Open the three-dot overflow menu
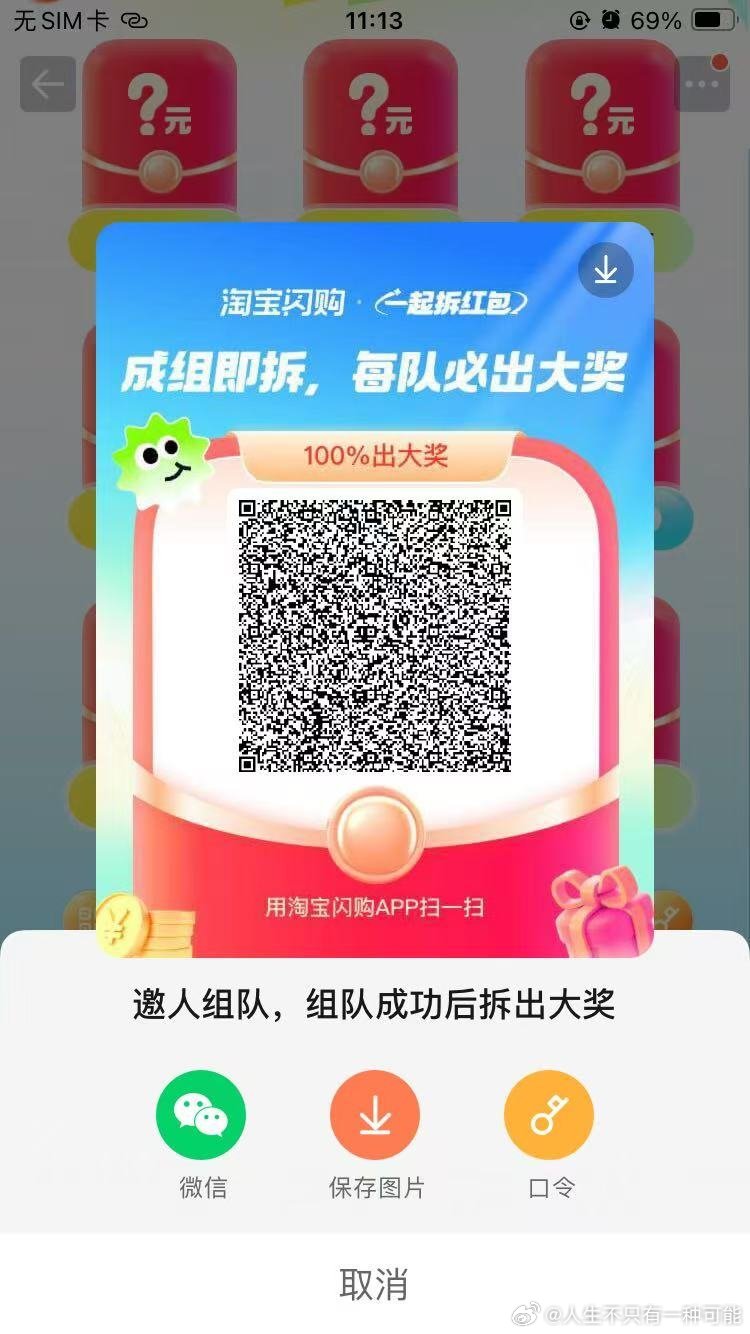 coord(702,84)
